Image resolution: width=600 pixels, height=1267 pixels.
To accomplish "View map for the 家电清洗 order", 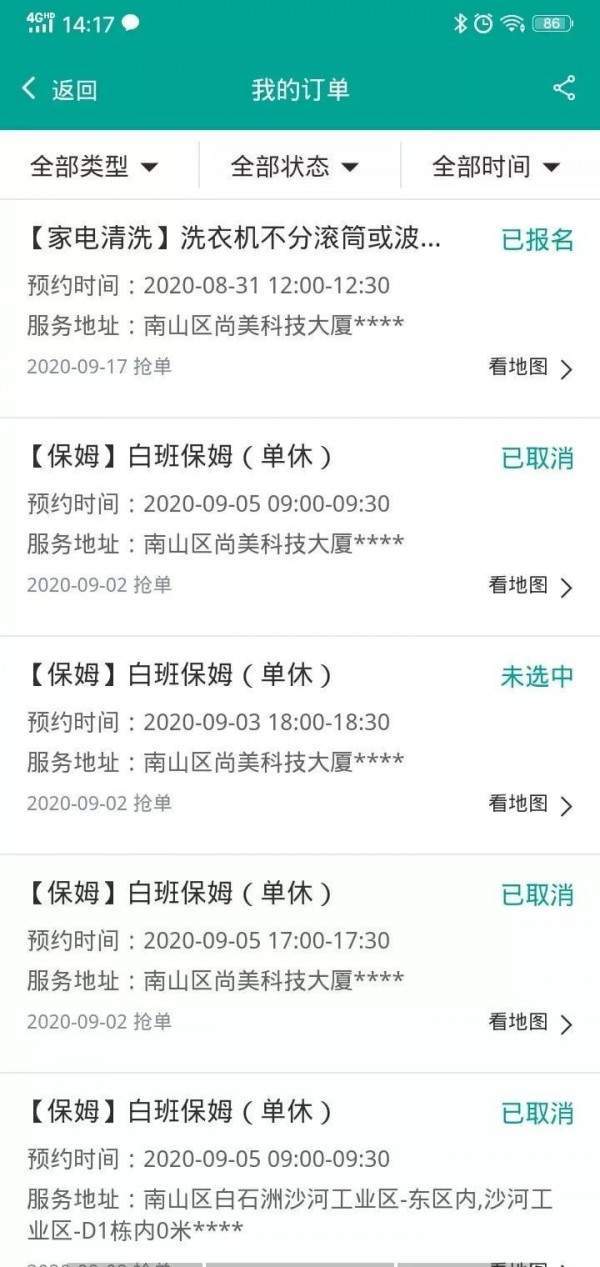I will (x=530, y=368).
